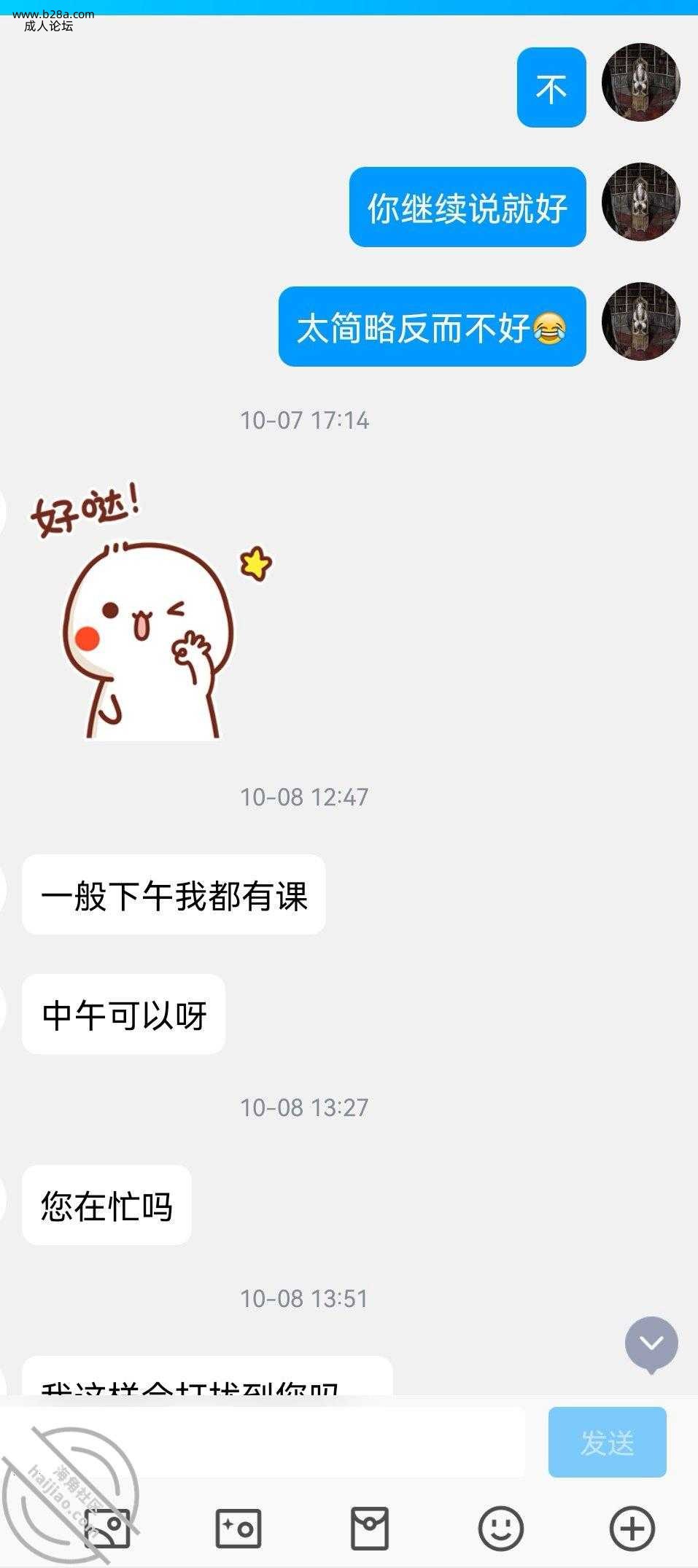Jump to latest messages with down arrow
This screenshot has height=1568, width=698.
tap(651, 1343)
